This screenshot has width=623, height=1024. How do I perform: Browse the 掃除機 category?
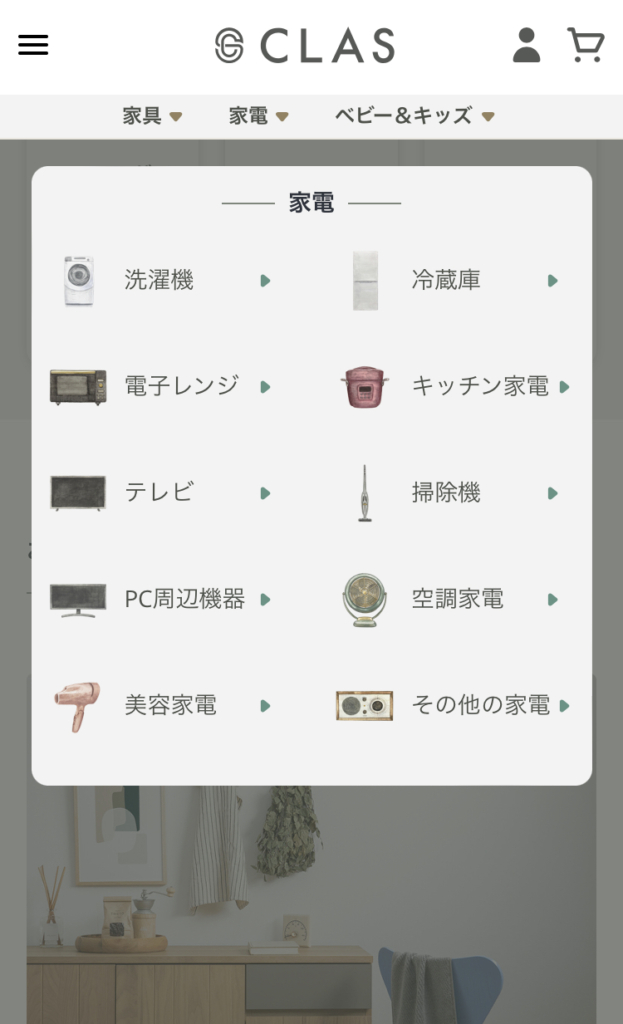tap(447, 493)
